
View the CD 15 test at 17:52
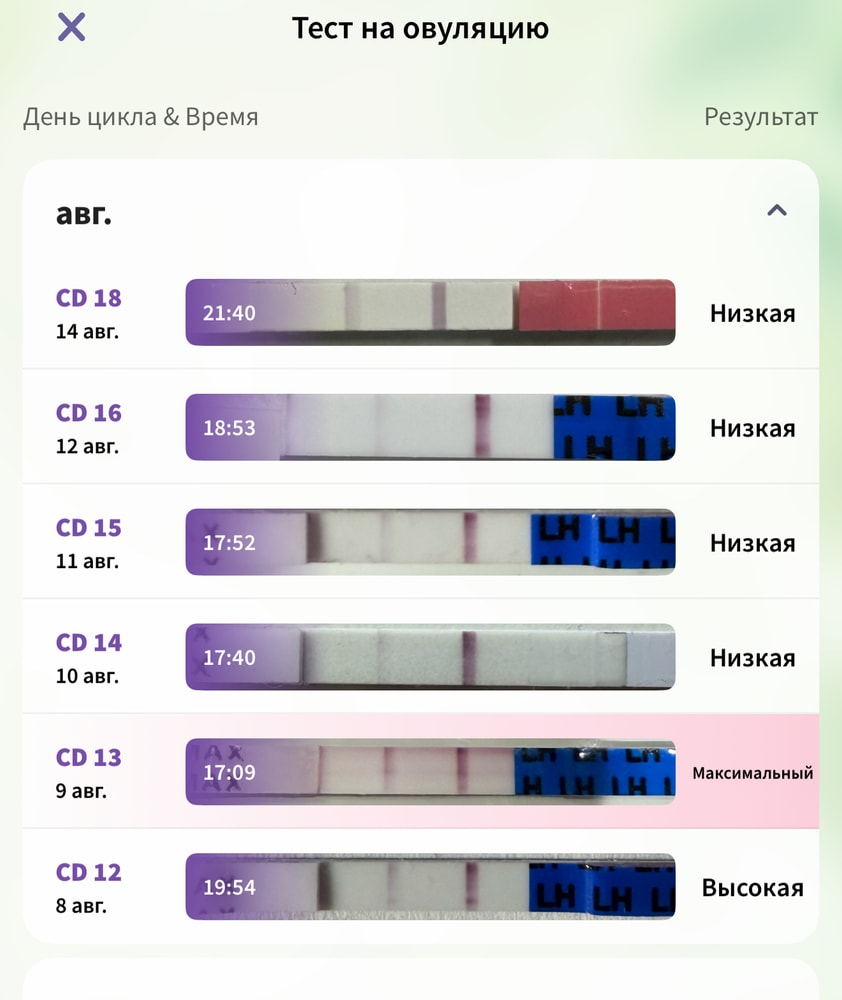tap(430, 543)
